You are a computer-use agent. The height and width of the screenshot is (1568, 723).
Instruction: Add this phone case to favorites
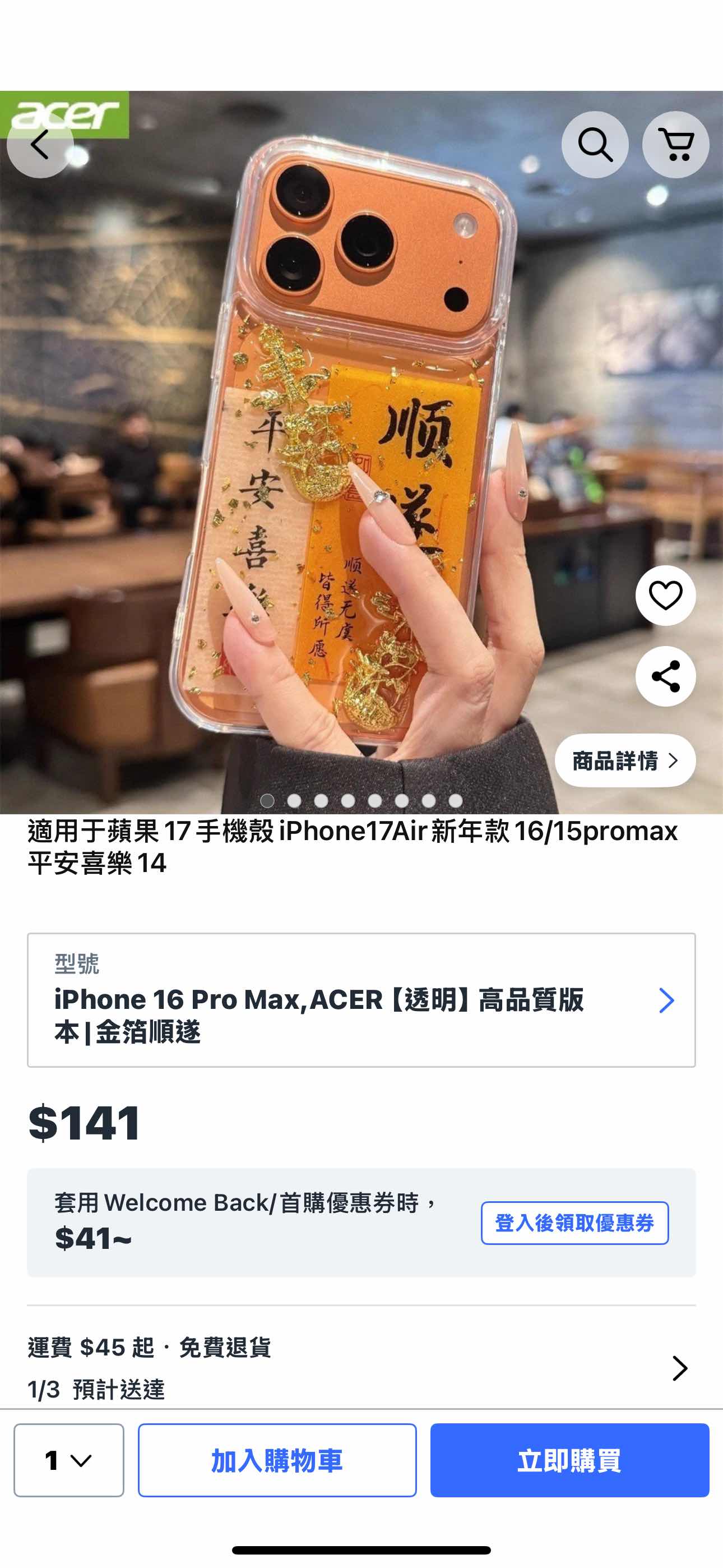(x=665, y=596)
